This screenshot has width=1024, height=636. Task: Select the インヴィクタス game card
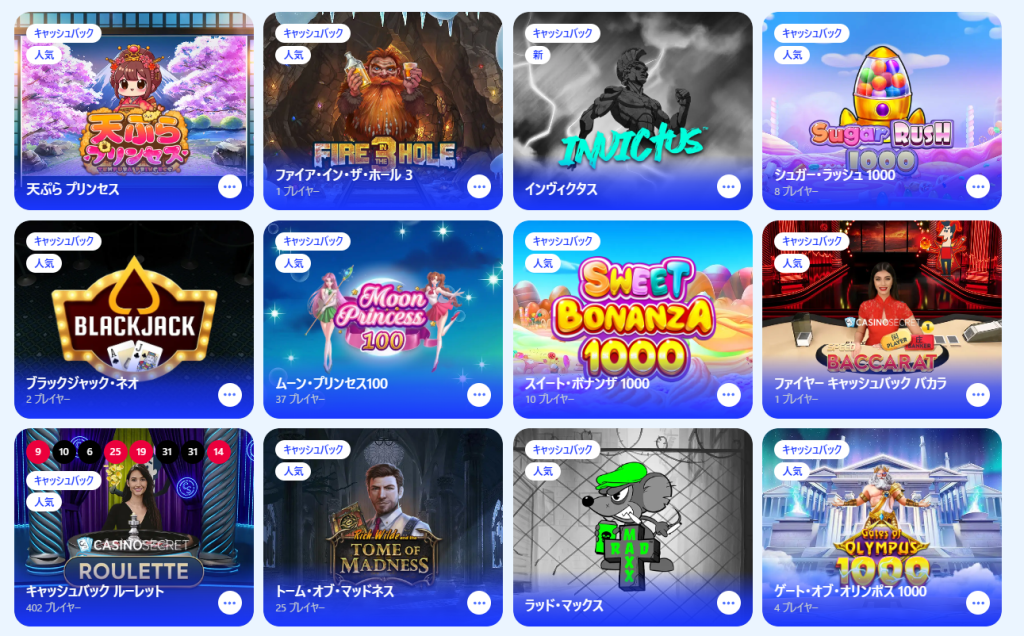632,110
